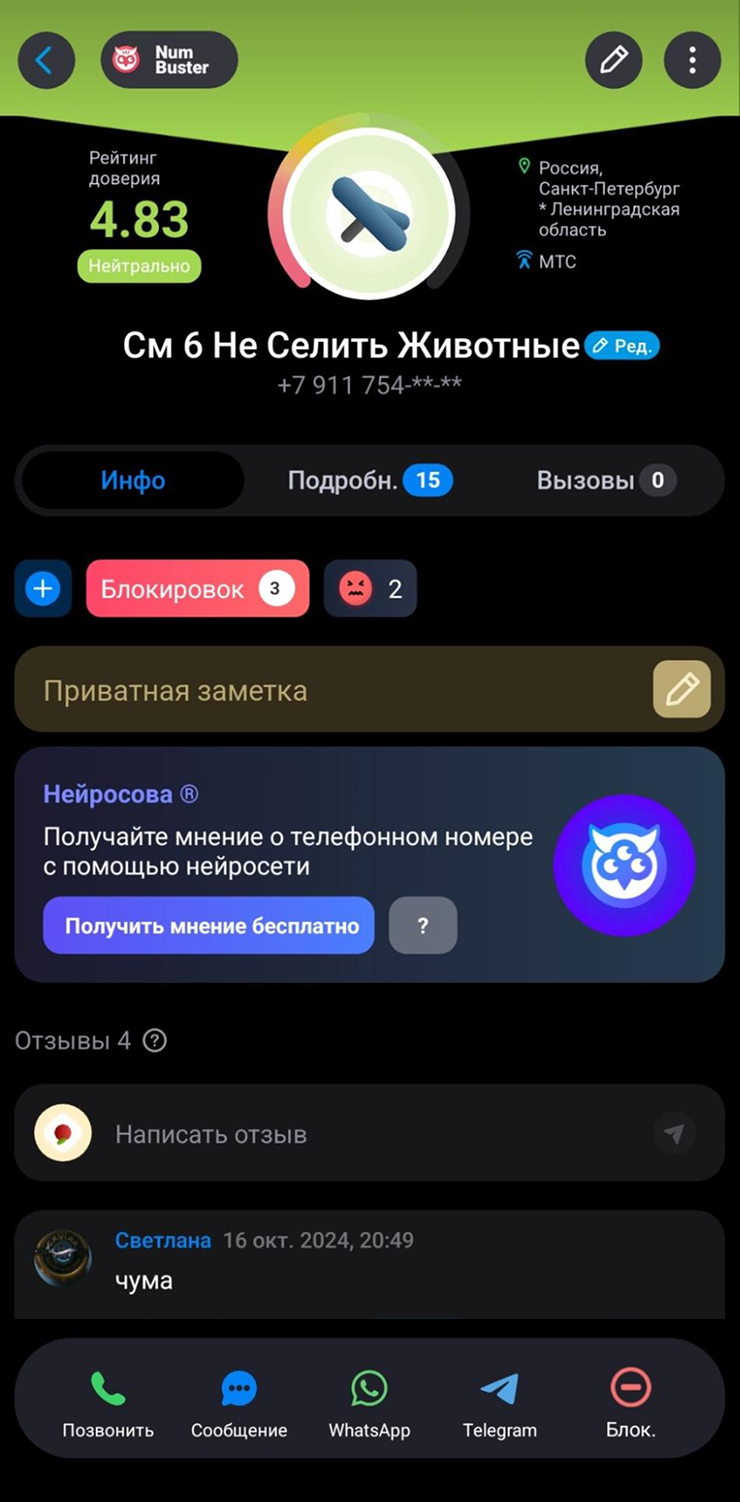740x1502 pixels.
Task: Switch to the Вызовы tab
Action: point(606,481)
